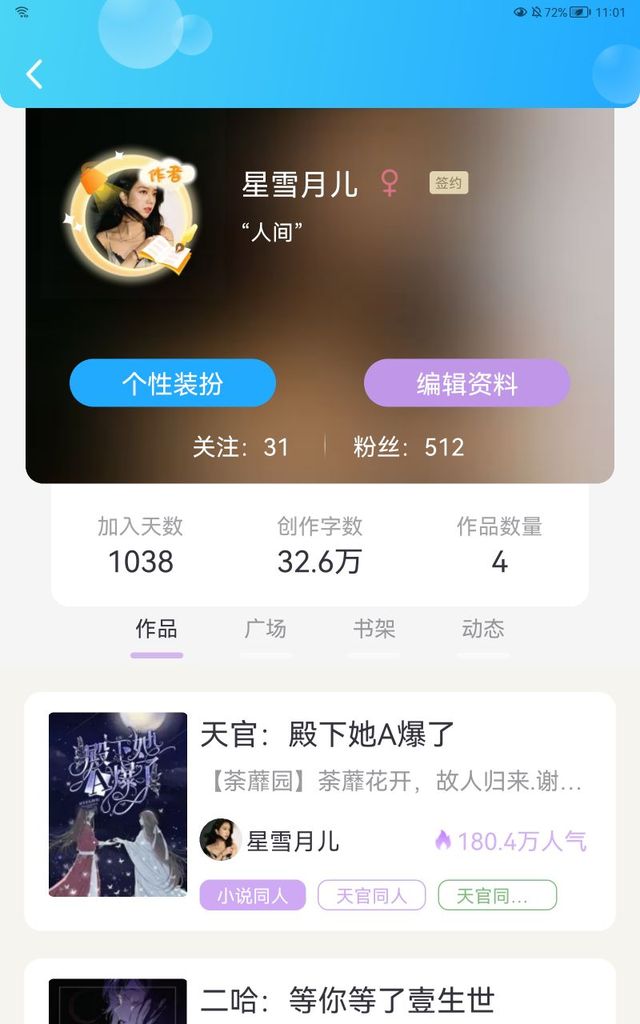Open the novel 二哈：等你等了壹生世
Viewport: 640px width, 1024px height.
[x=347, y=999]
